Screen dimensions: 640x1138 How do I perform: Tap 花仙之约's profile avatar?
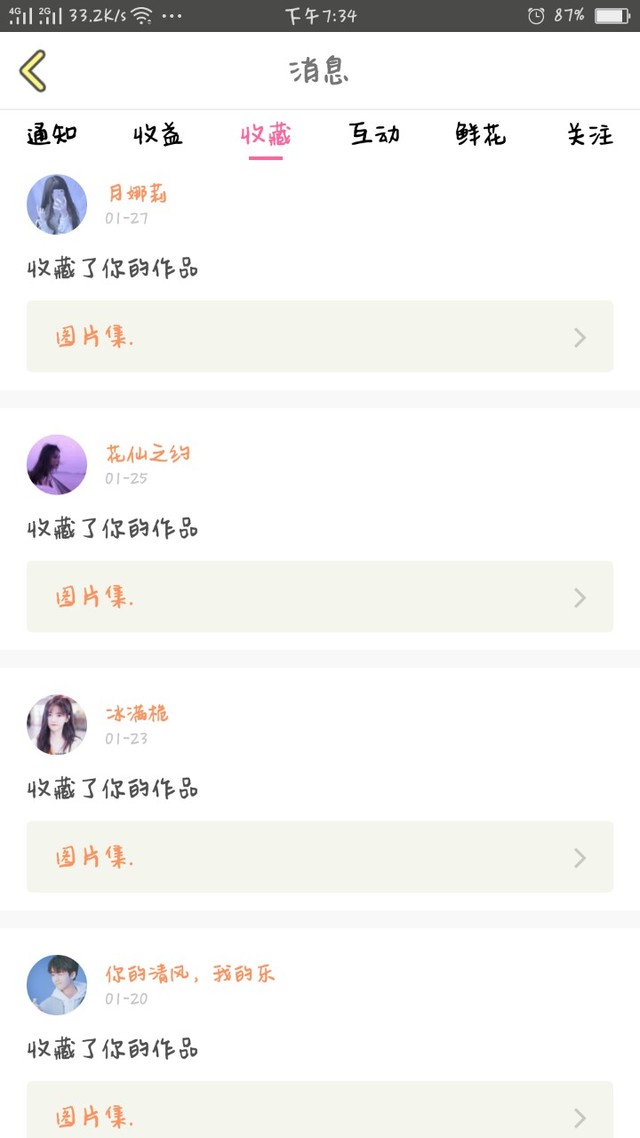[57, 464]
